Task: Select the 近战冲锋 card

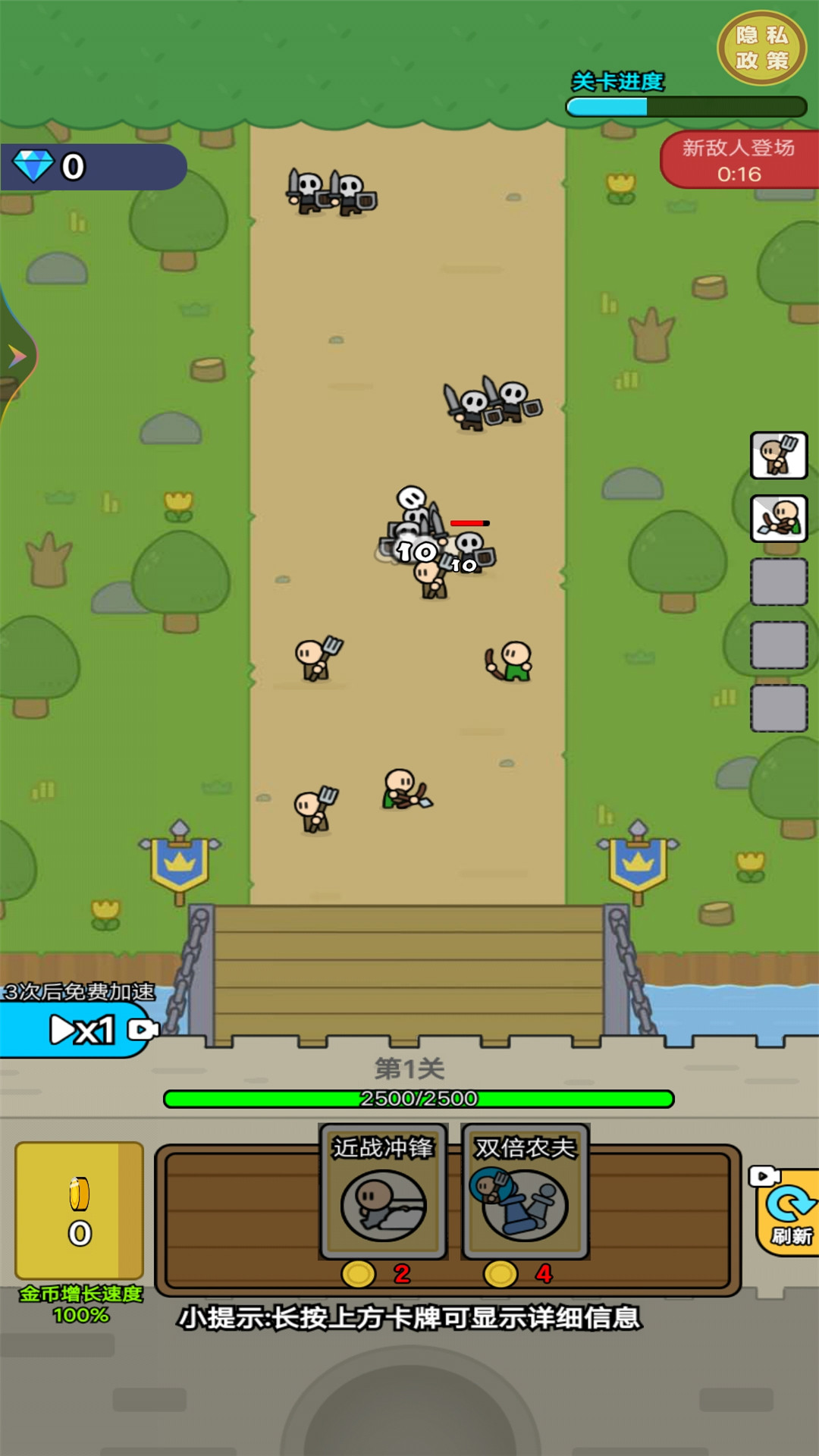Action: [383, 1191]
